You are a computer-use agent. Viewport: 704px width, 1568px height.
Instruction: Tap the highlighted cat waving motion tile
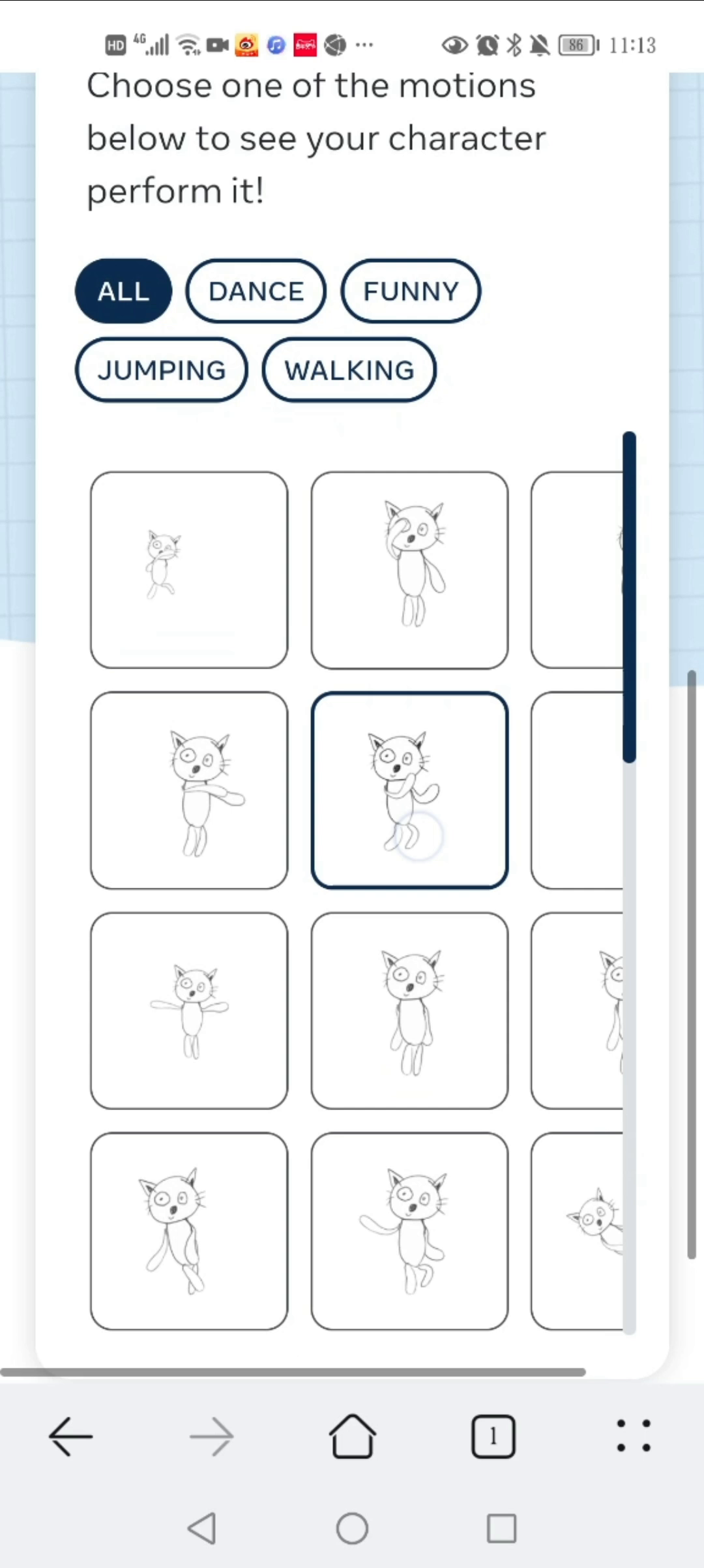point(409,791)
